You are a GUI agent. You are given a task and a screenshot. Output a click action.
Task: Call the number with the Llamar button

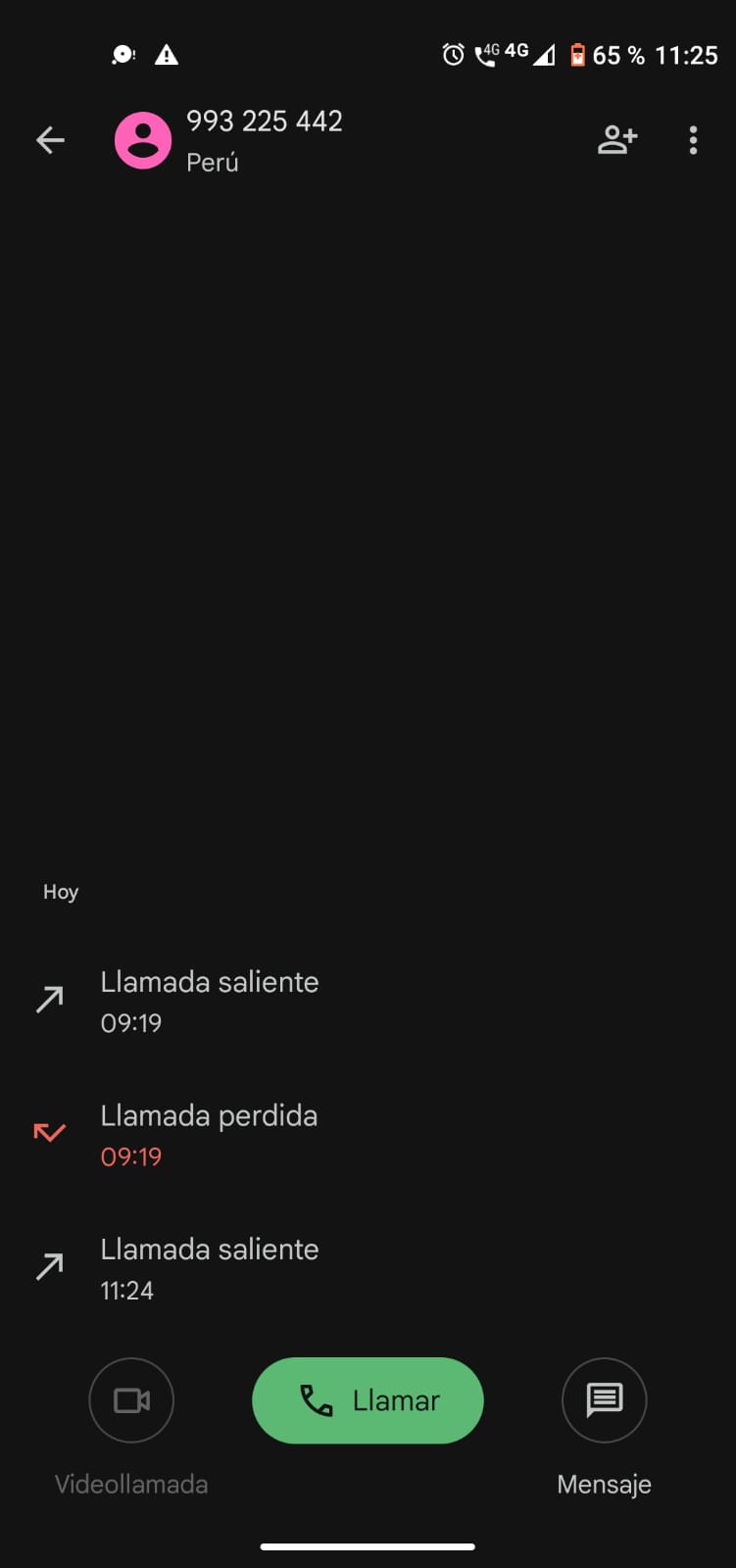click(368, 1399)
